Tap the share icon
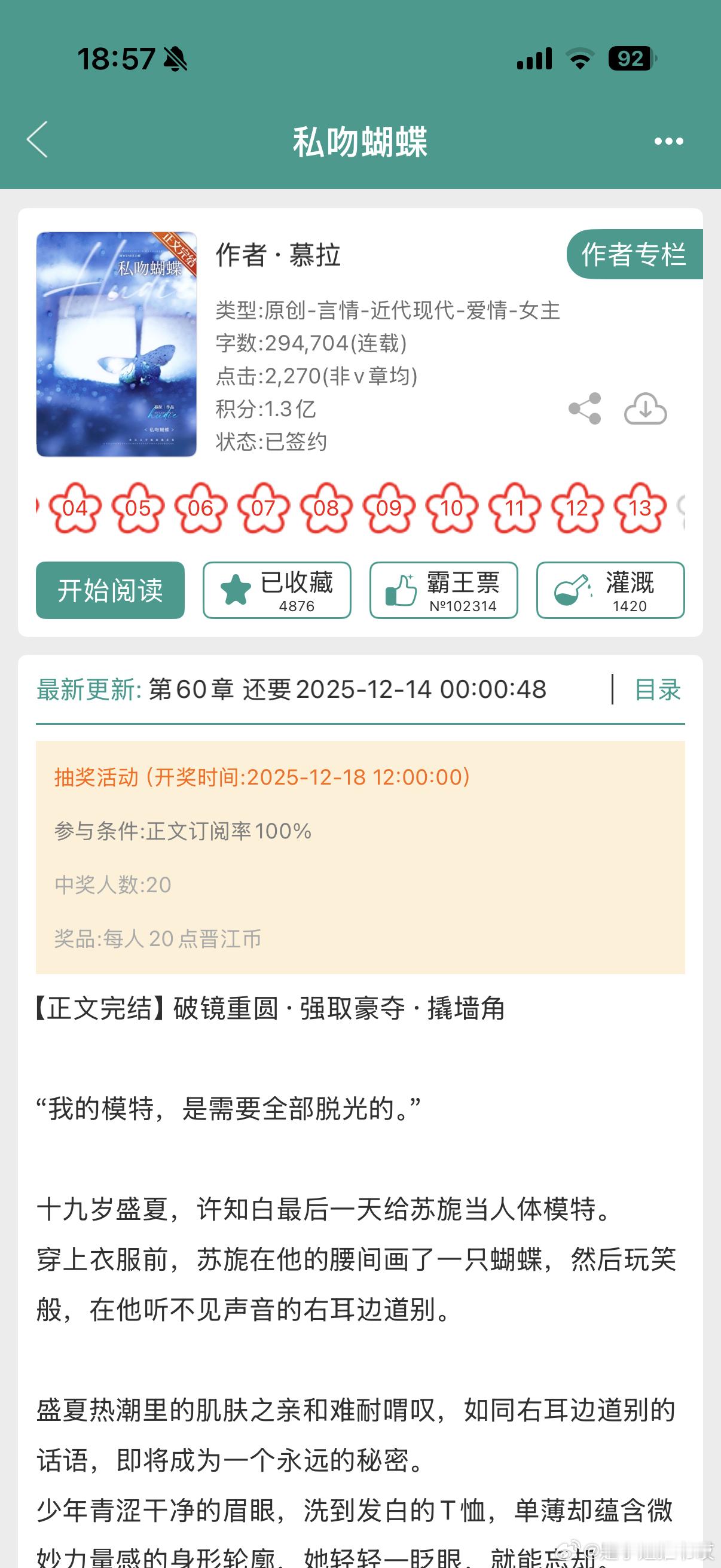 (x=586, y=409)
